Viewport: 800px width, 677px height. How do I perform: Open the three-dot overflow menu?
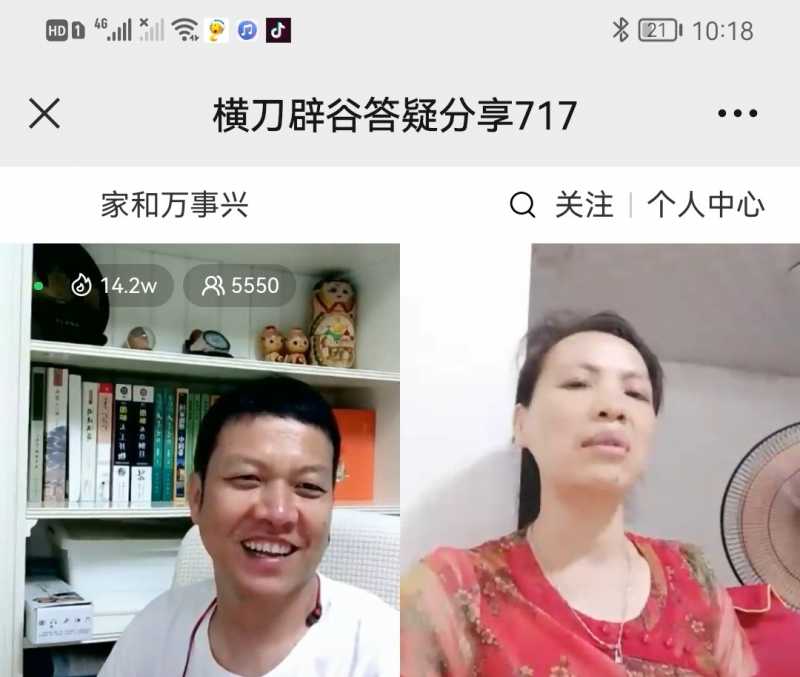pos(737,114)
